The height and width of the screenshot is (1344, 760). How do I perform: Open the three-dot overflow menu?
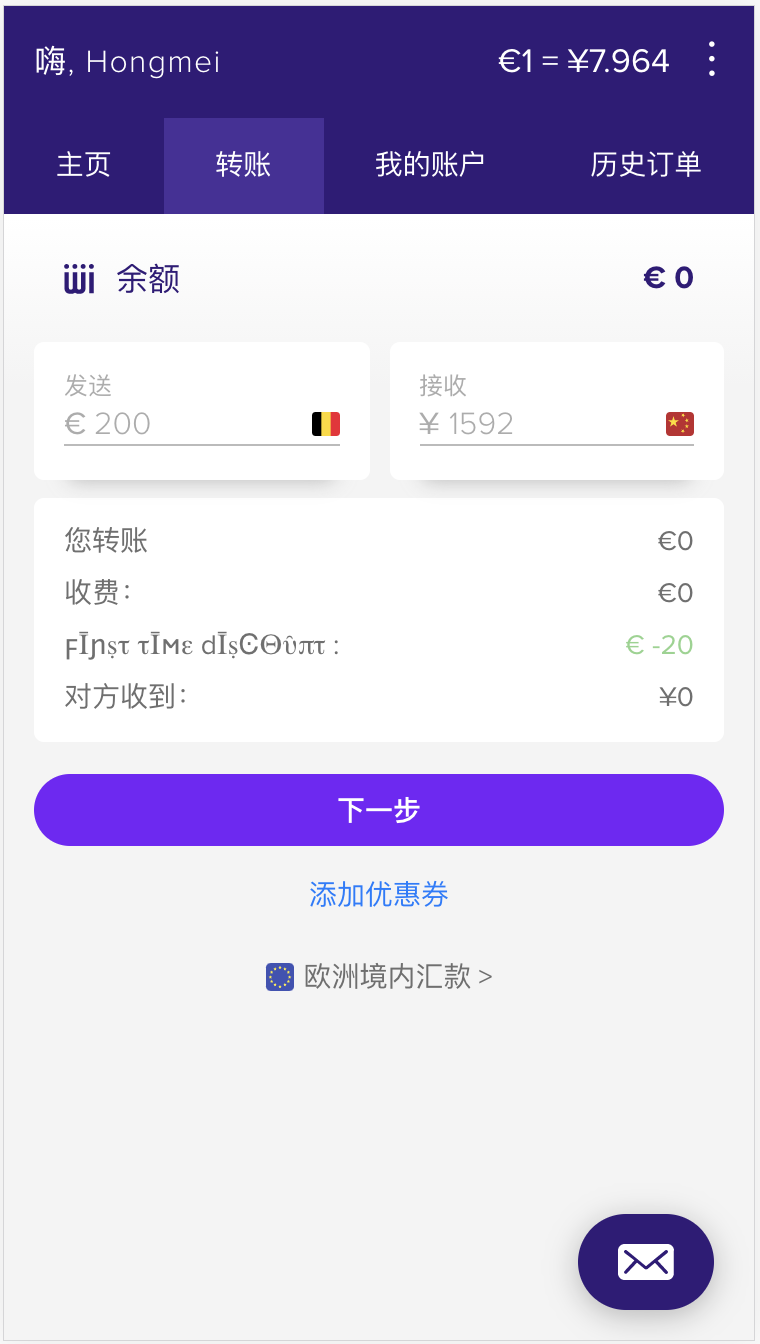coord(711,60)
